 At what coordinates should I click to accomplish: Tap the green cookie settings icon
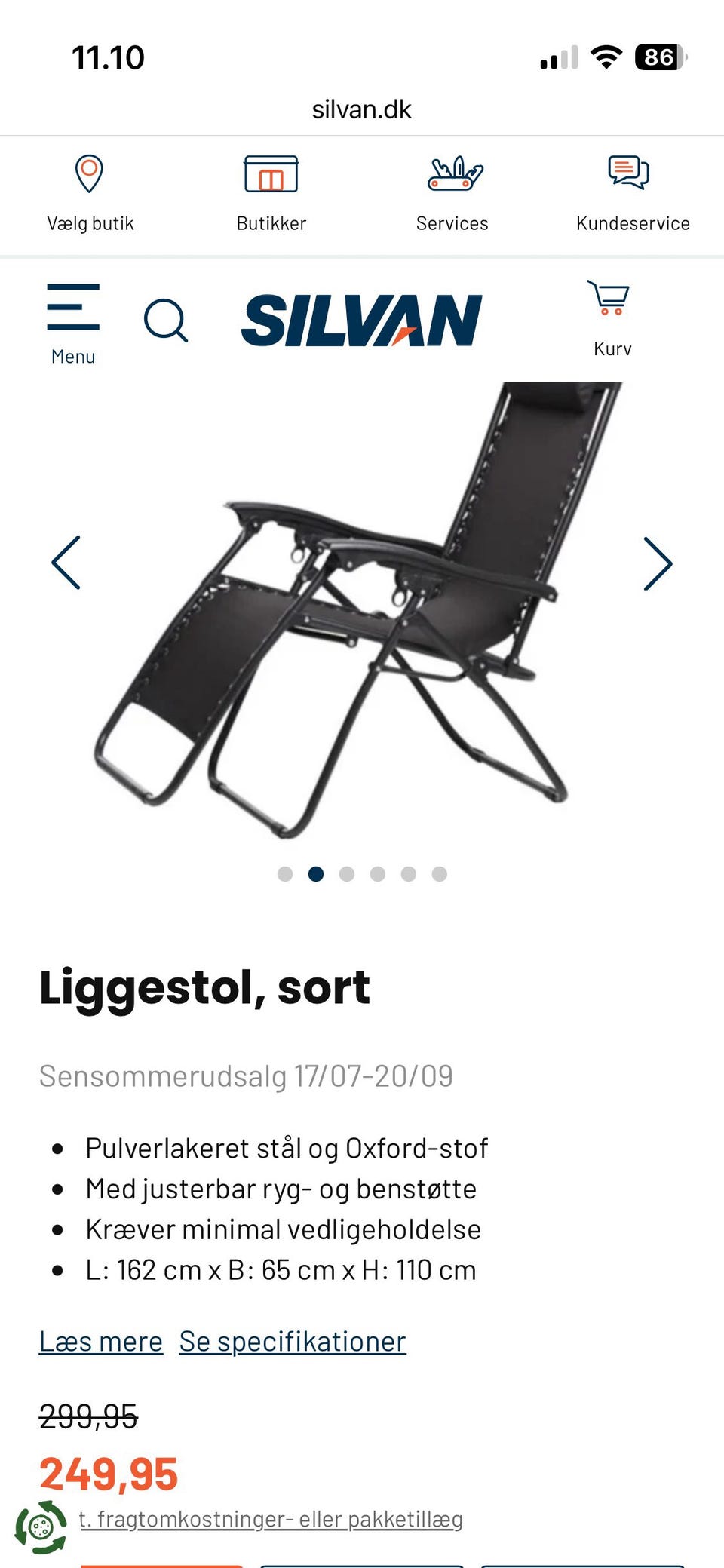[41, 1527]
